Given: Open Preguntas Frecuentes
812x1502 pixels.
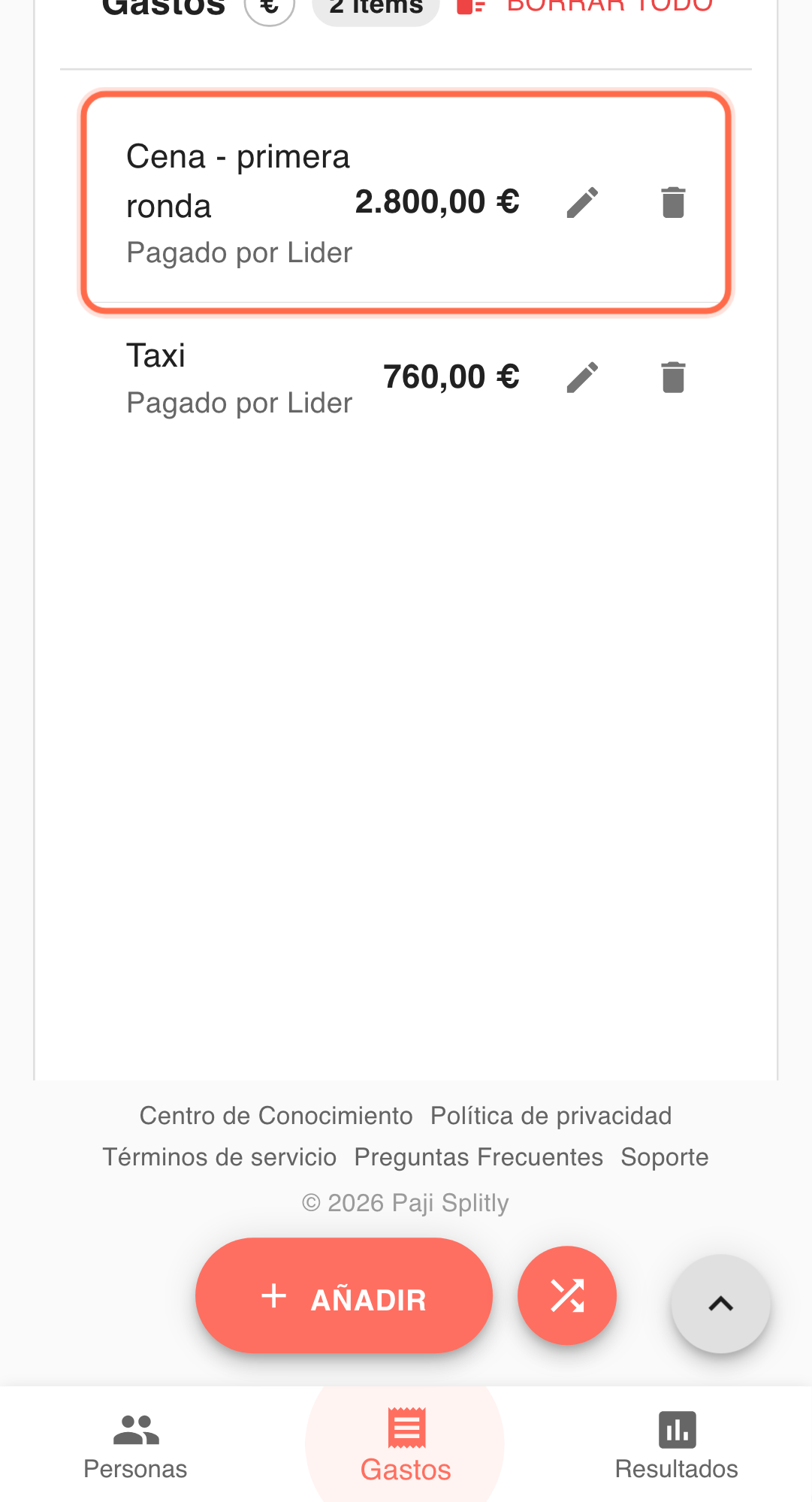Looking at the screenshot, I should (478, 1157).
